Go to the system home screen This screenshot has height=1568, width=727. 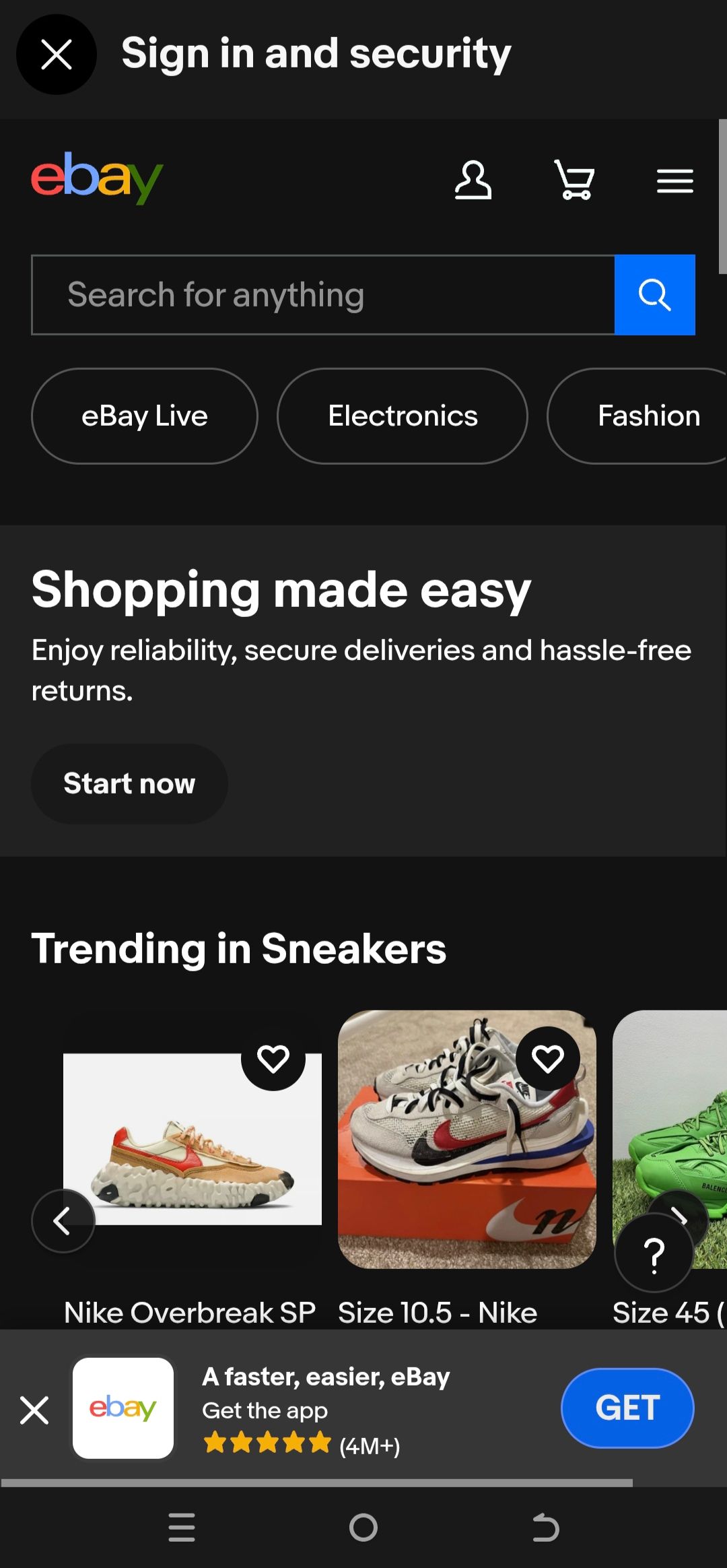pos(363,1527)
